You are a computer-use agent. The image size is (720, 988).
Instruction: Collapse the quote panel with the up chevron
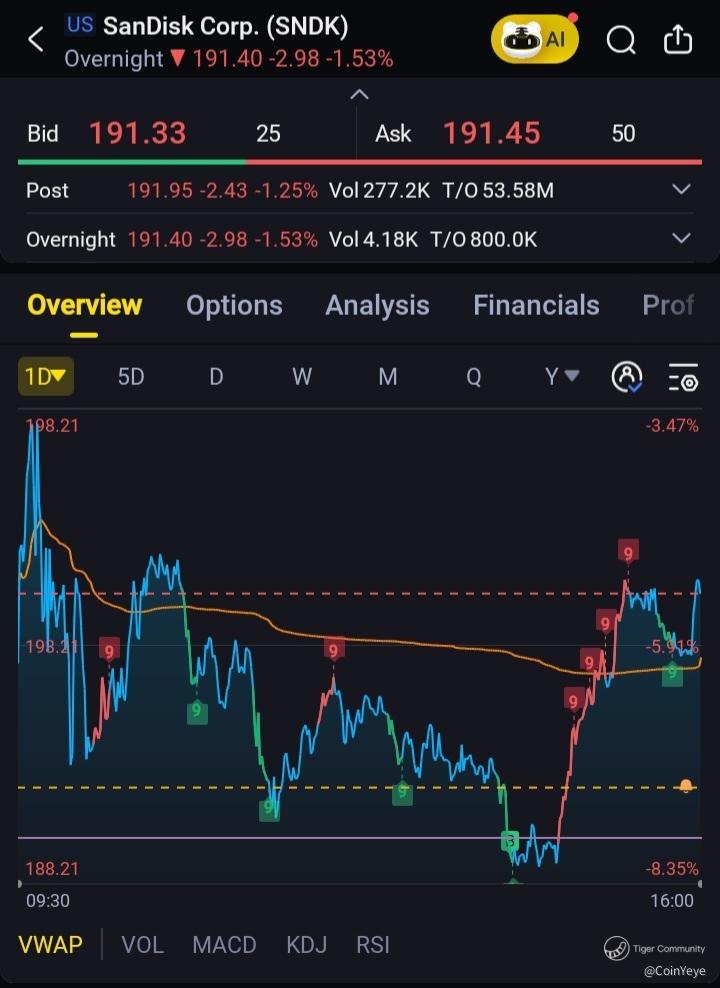360,95
